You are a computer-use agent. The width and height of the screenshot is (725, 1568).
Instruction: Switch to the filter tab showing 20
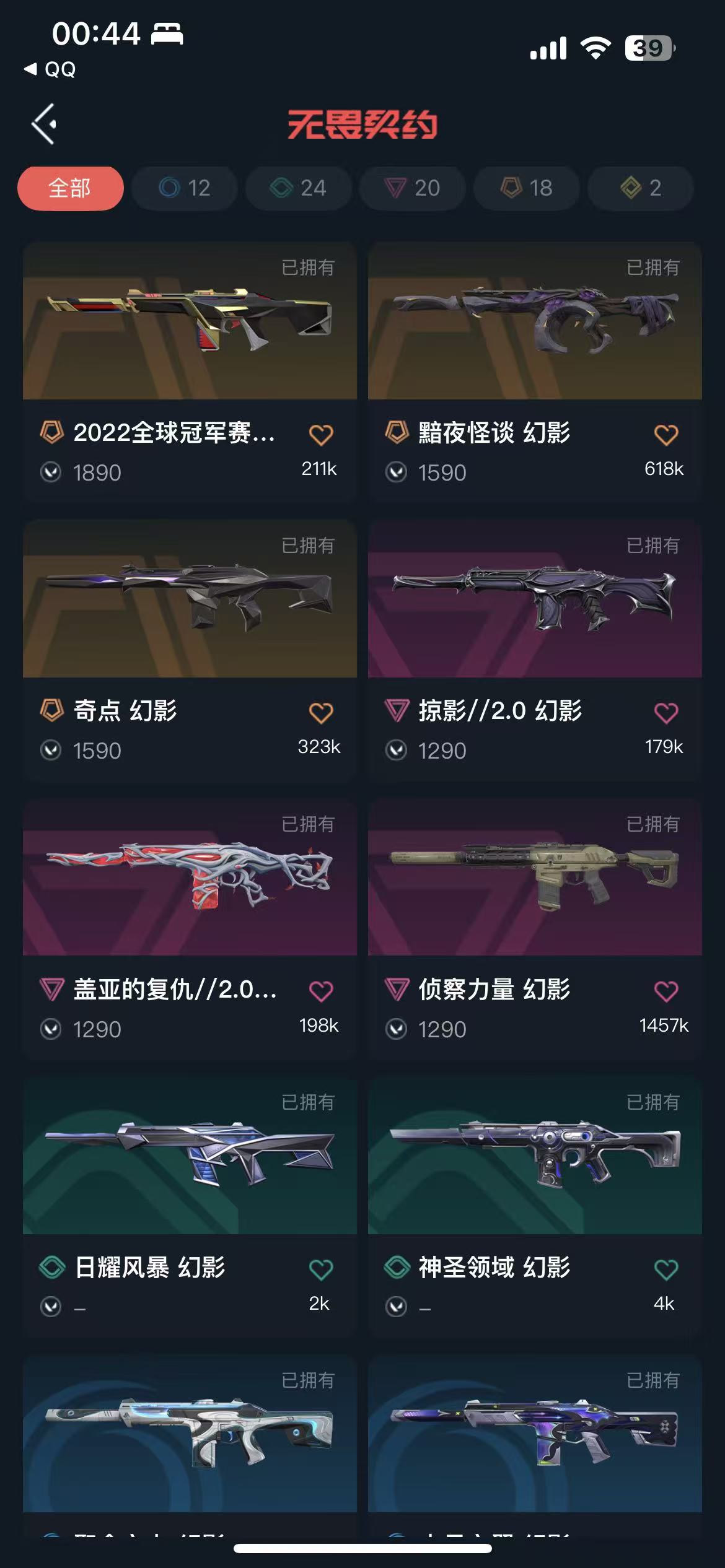point(413,188)
